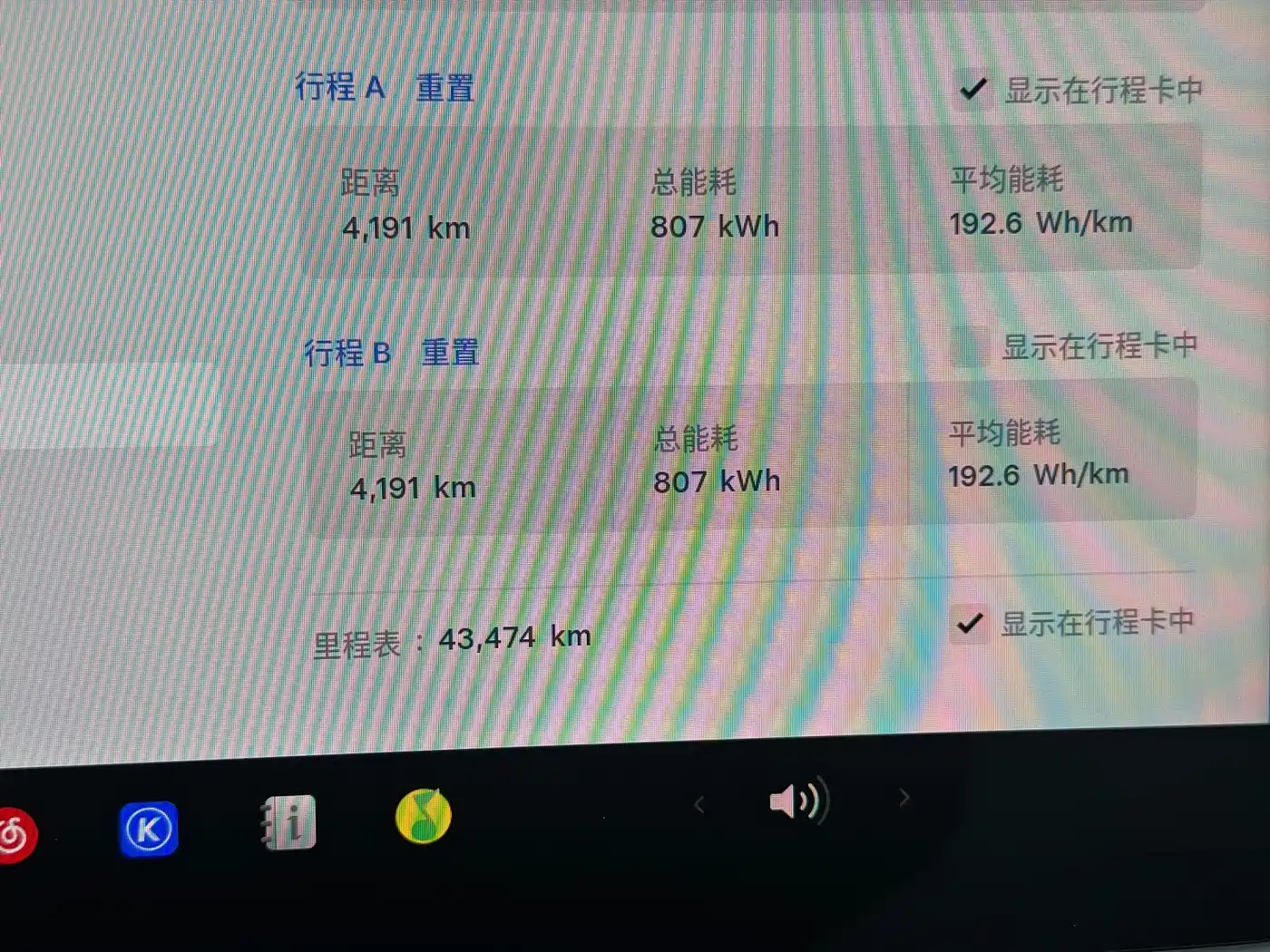Uncheck 显示在行程卡中 for the odometer

pyautogui.click(x=969, y=624)
